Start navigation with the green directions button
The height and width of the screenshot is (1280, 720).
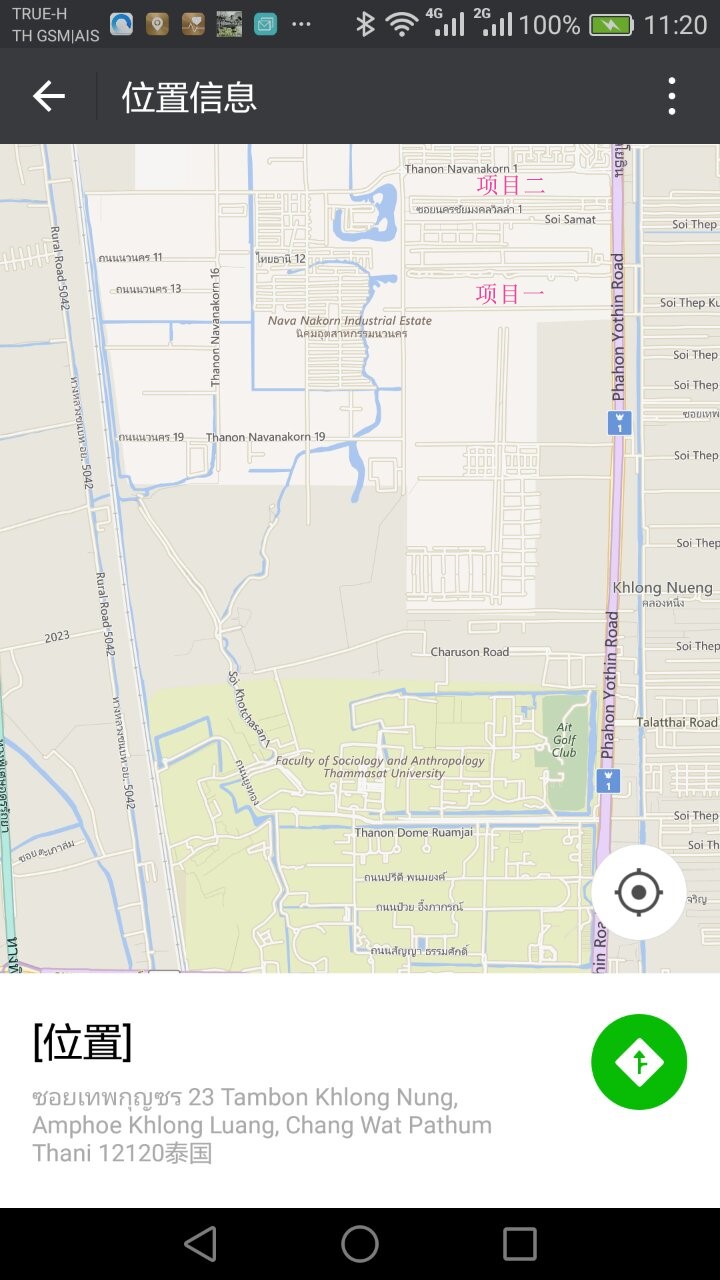[639, 1062]
